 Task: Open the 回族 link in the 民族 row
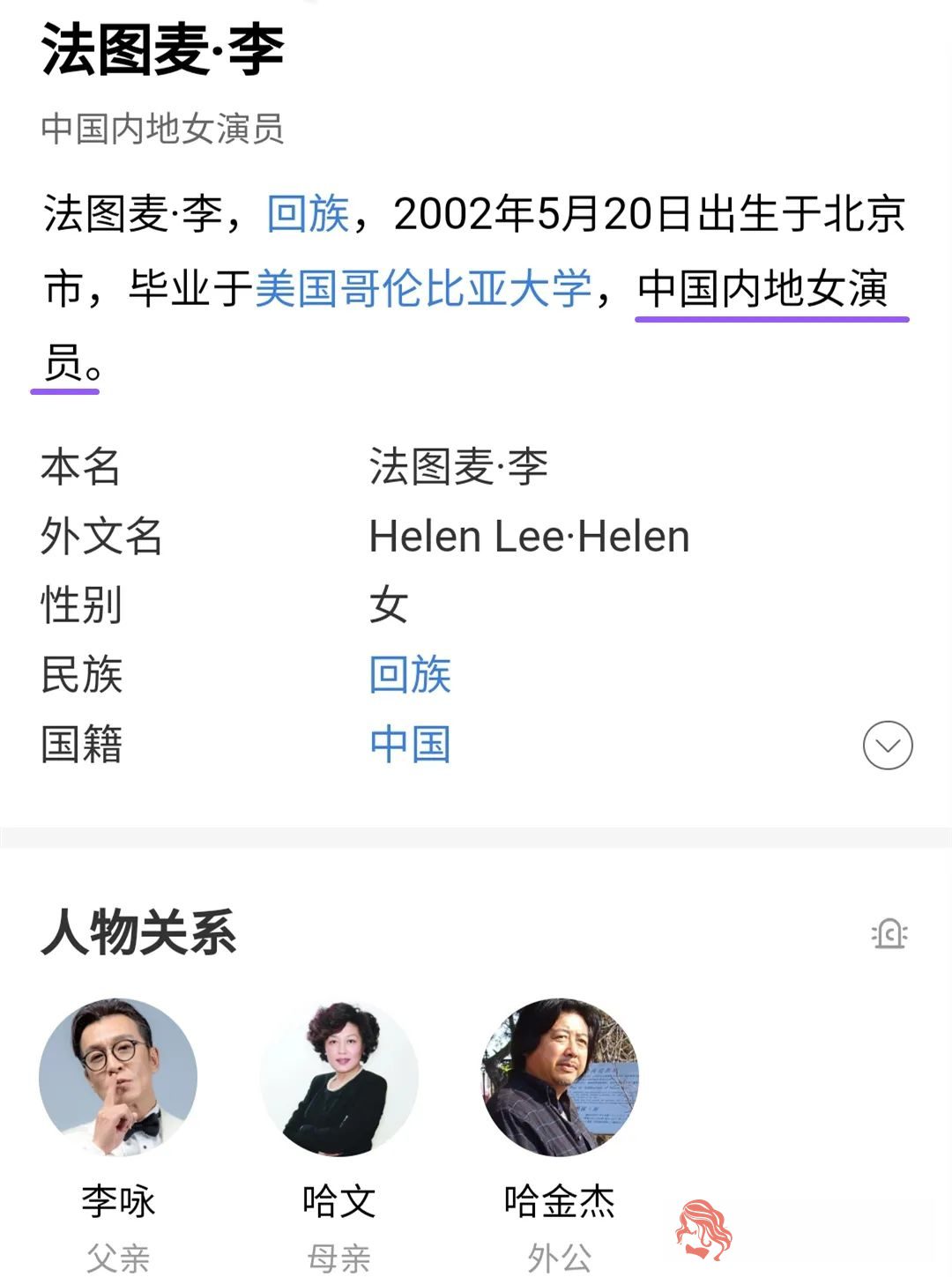click(x=410, y=675)
